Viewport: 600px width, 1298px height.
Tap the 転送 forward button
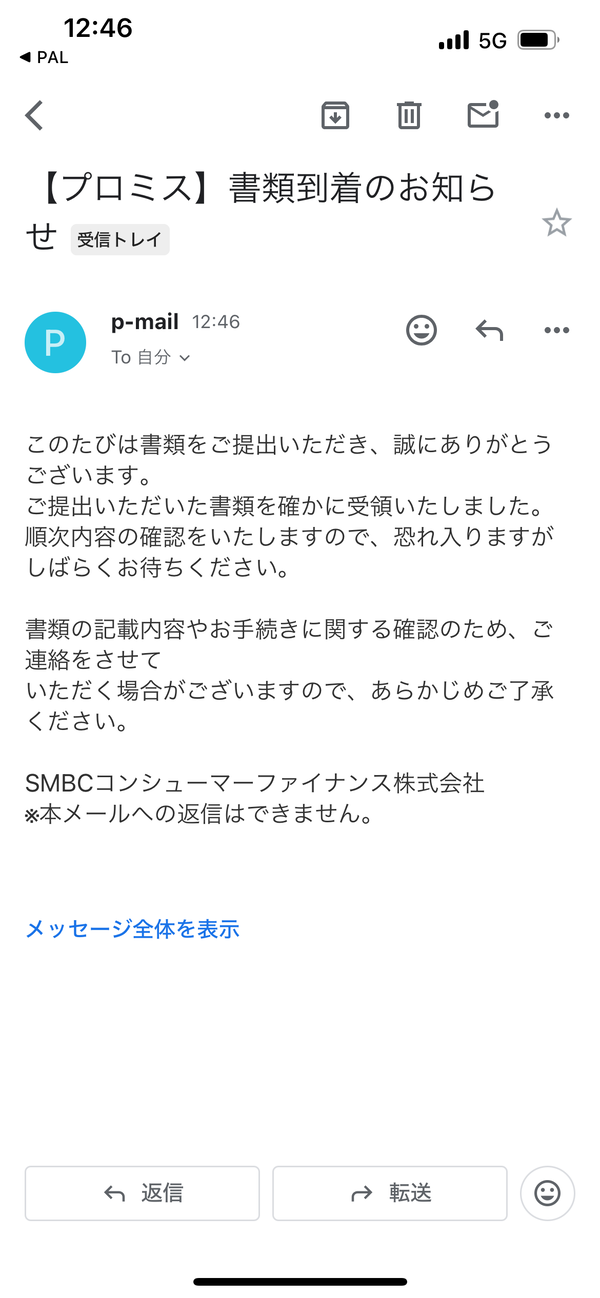click(389, 1193)
